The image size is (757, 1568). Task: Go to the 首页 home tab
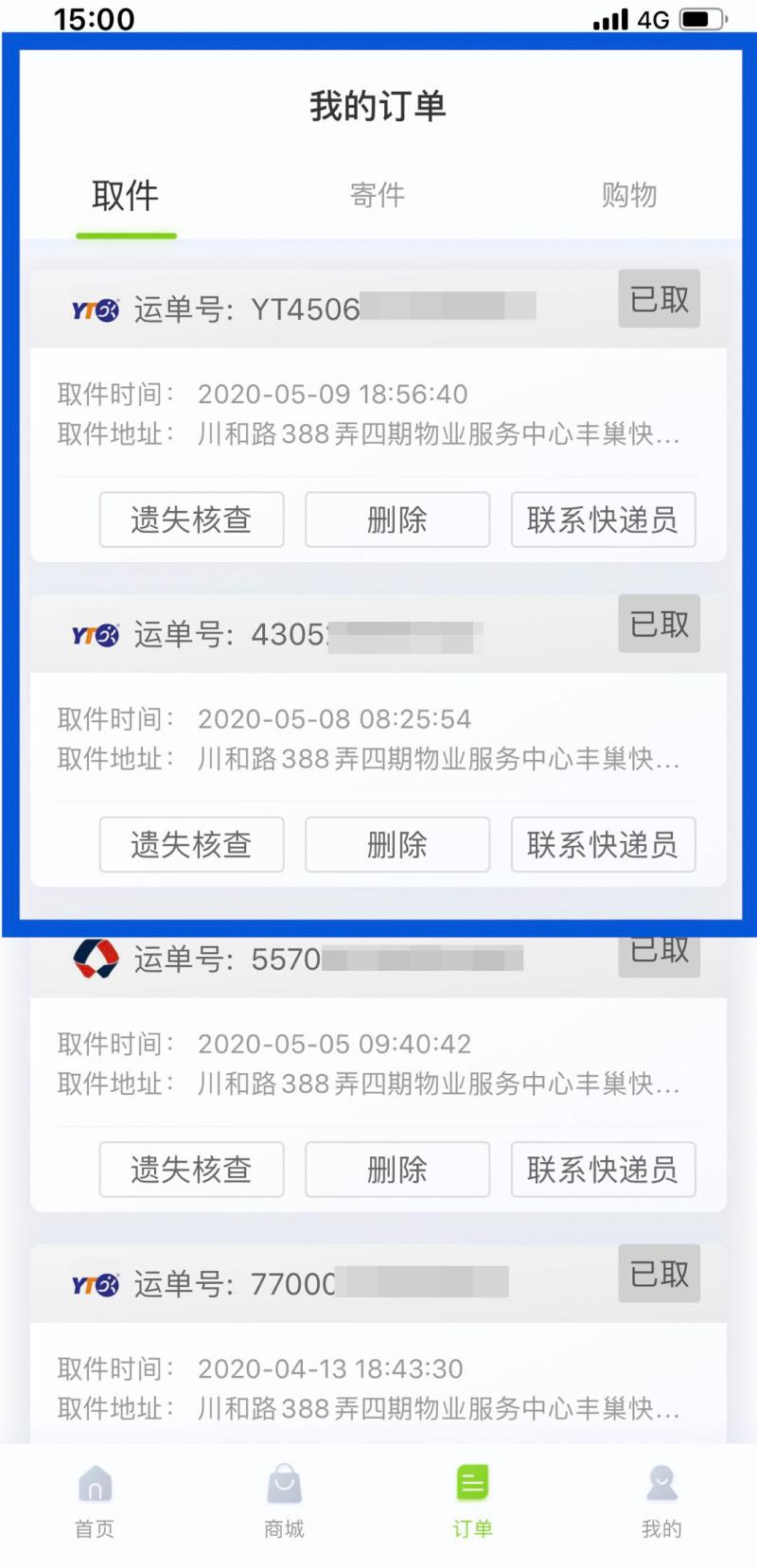coord(95,1502)
